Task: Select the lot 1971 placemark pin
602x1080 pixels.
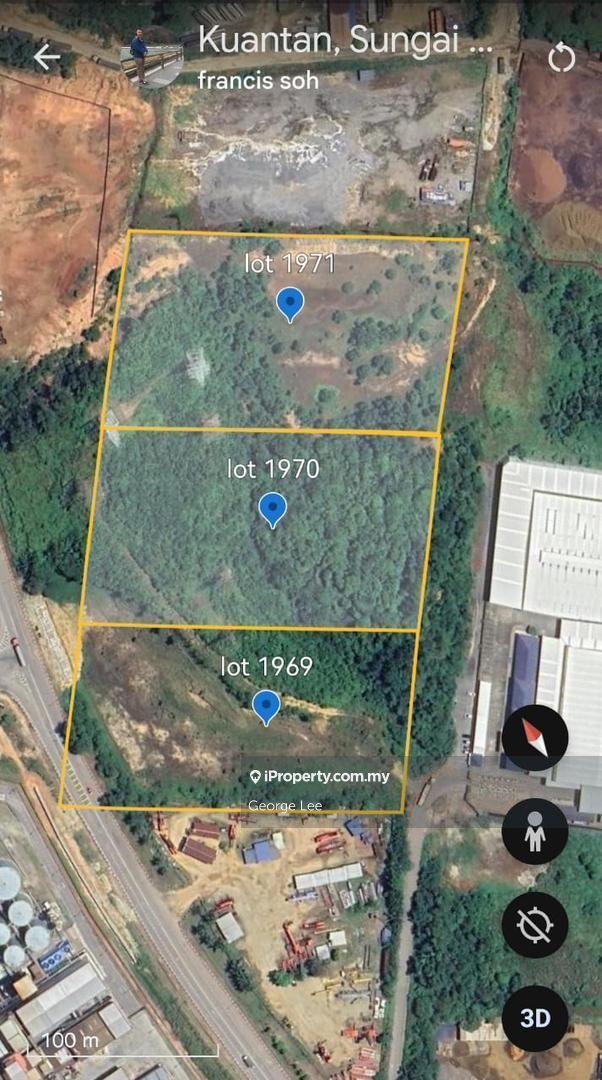Action: tap(290, 303)
